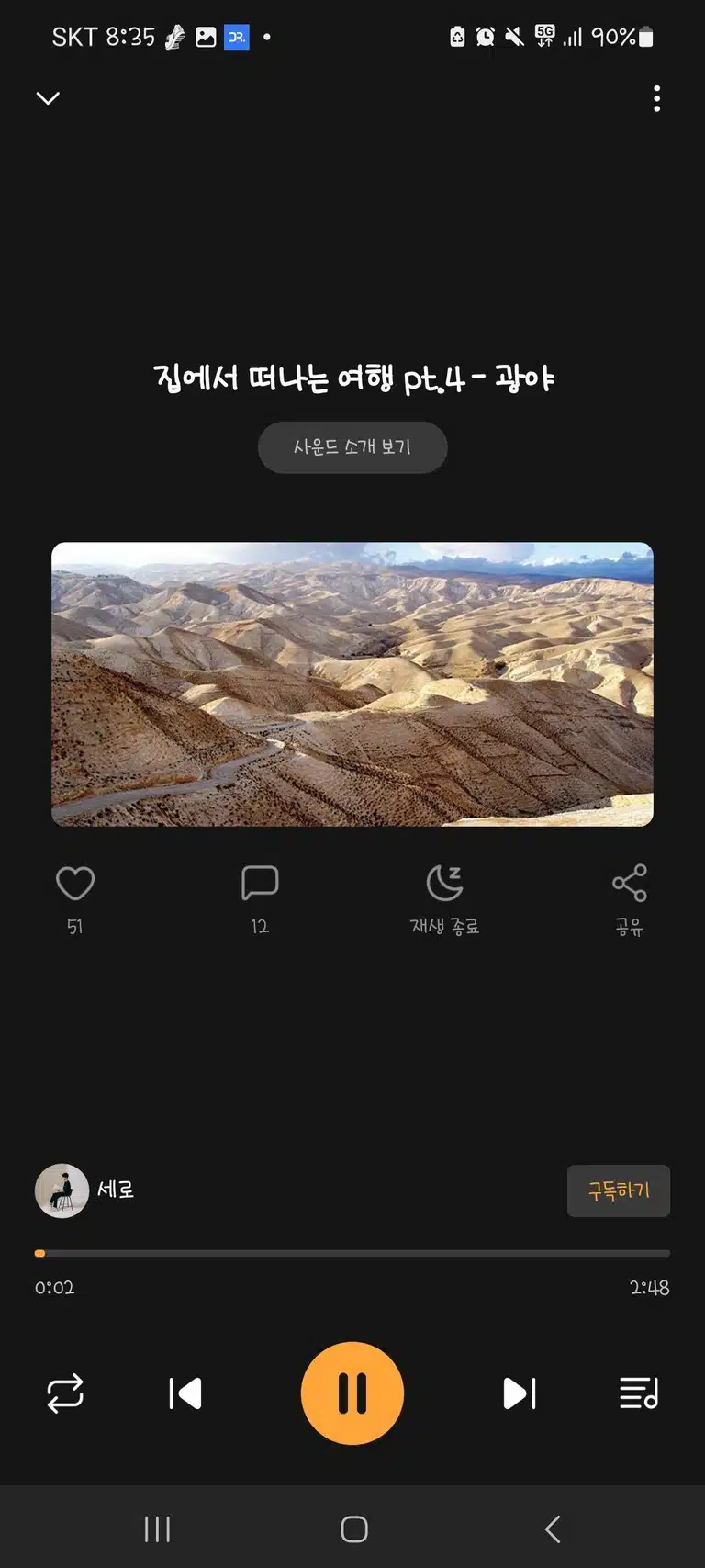Skip to the next track
The image size is (705, 1568).
[520, 1393]
